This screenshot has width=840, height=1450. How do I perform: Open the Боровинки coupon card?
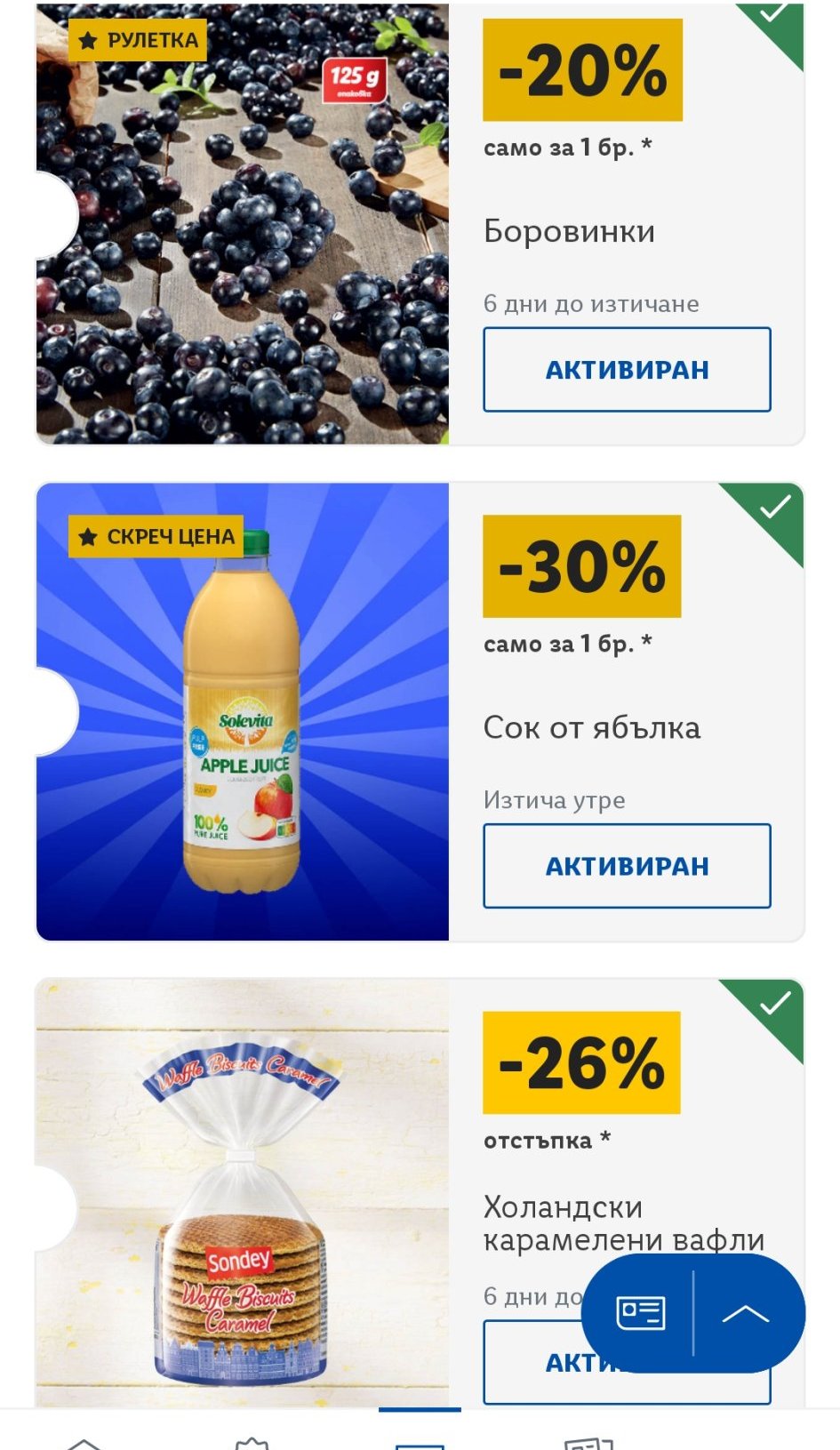point(242,222)
